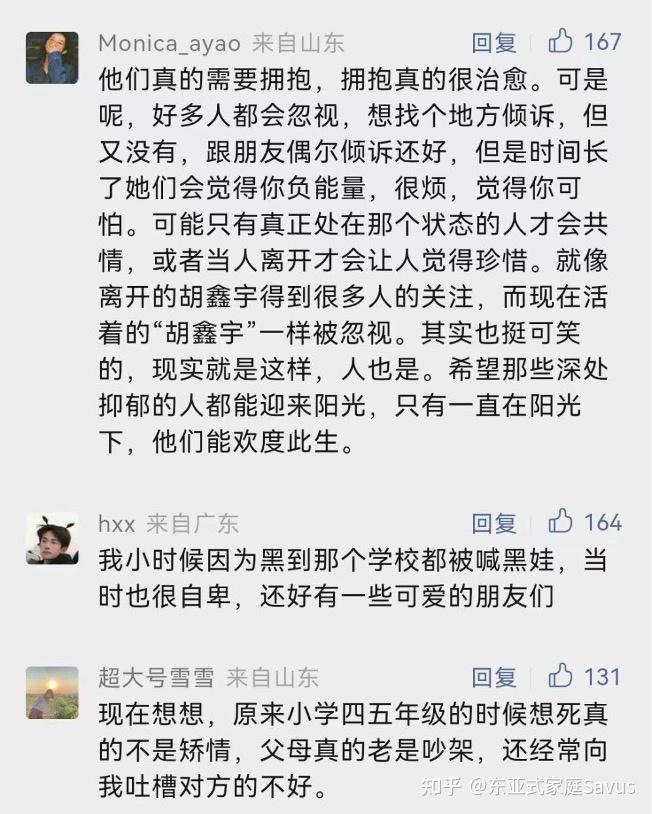Reply to hxx's comment

pos(494,523)
